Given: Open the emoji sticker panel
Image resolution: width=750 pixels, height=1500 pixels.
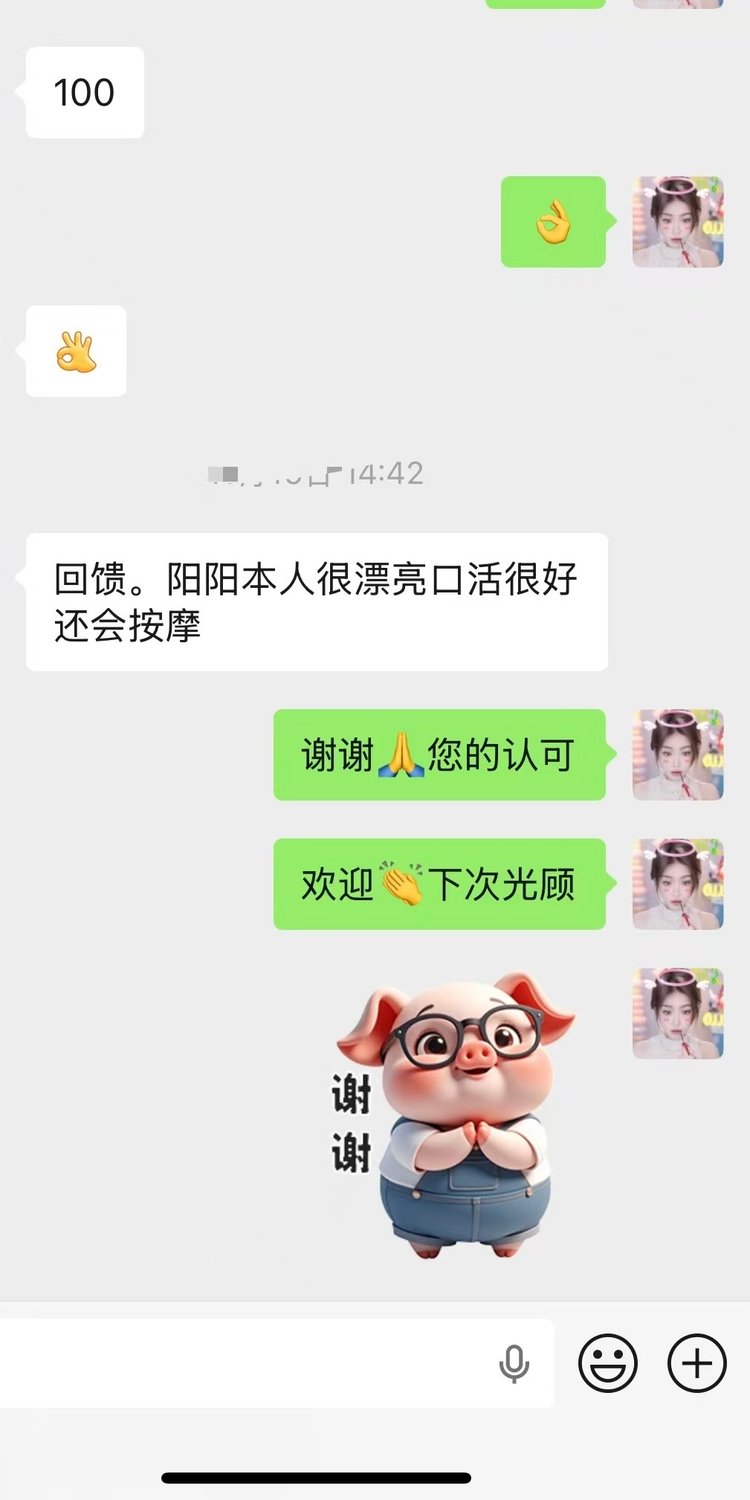Looking at the screenshot, I should [x=608, y=1363].
